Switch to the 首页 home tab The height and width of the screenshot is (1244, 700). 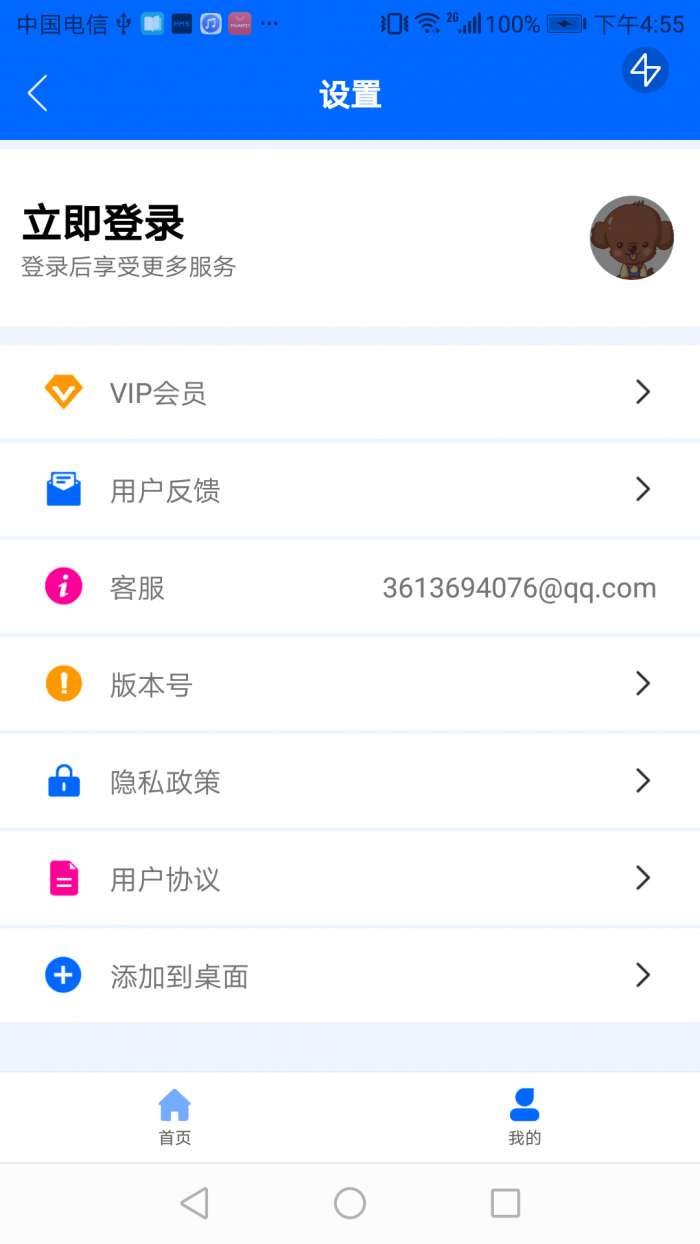(x=175, y=1117)
